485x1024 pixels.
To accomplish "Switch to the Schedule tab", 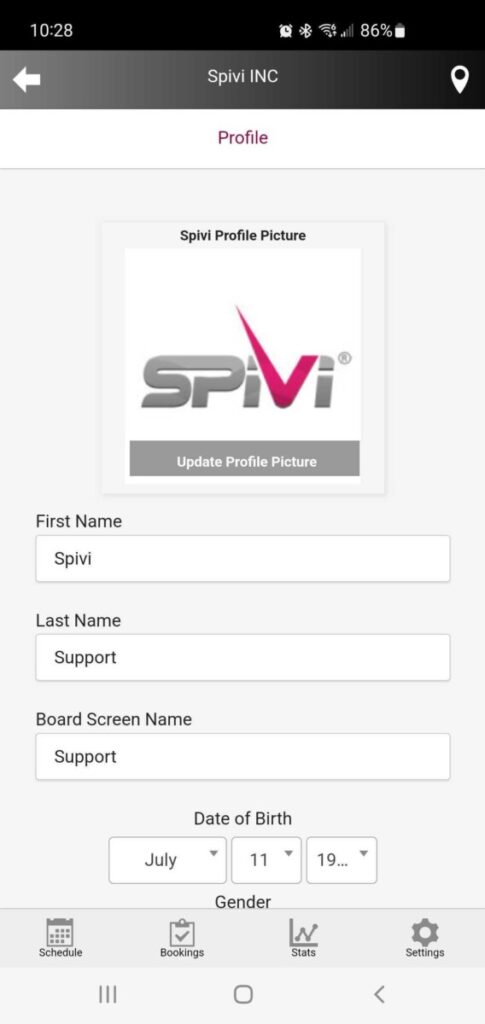I will click(61, 938).
